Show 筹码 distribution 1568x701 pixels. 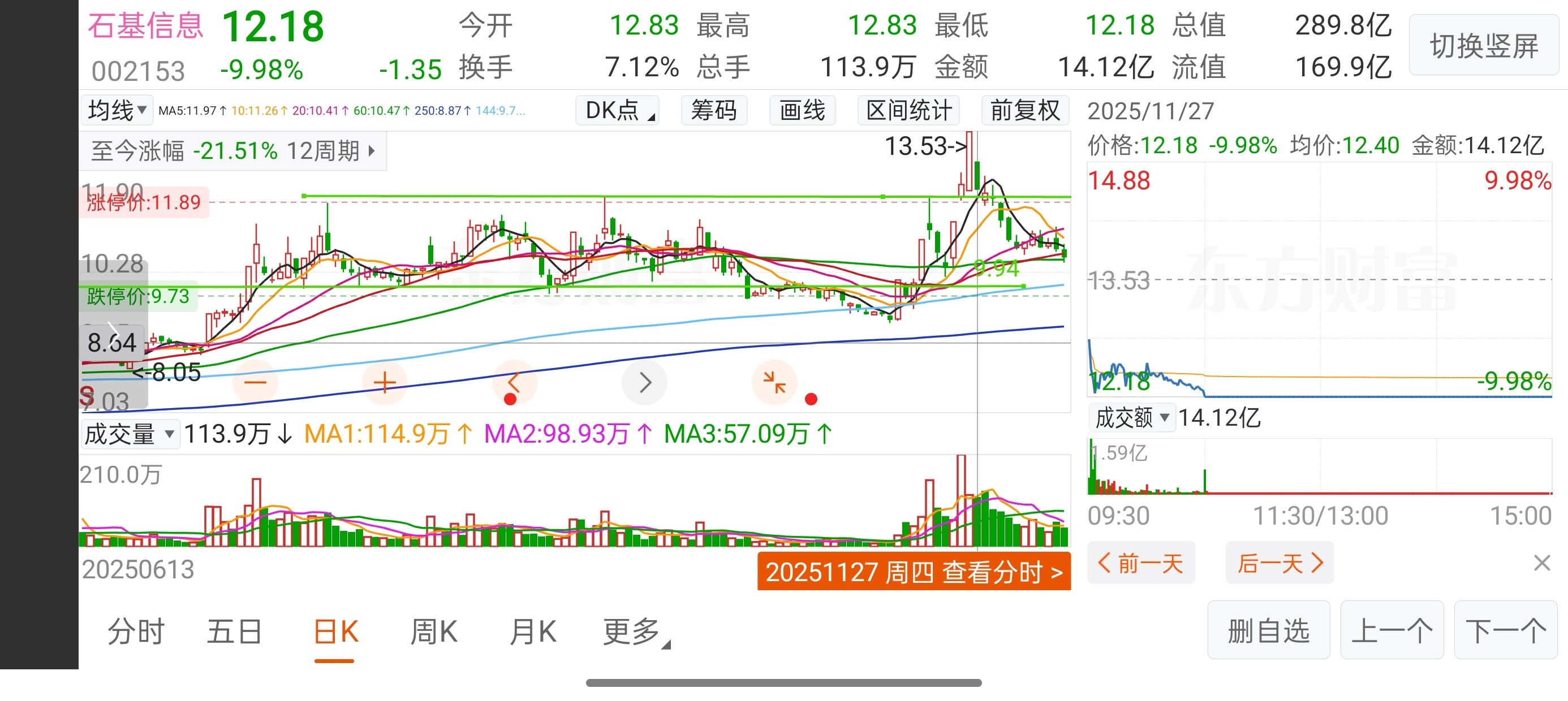click(x=713, y=111)
